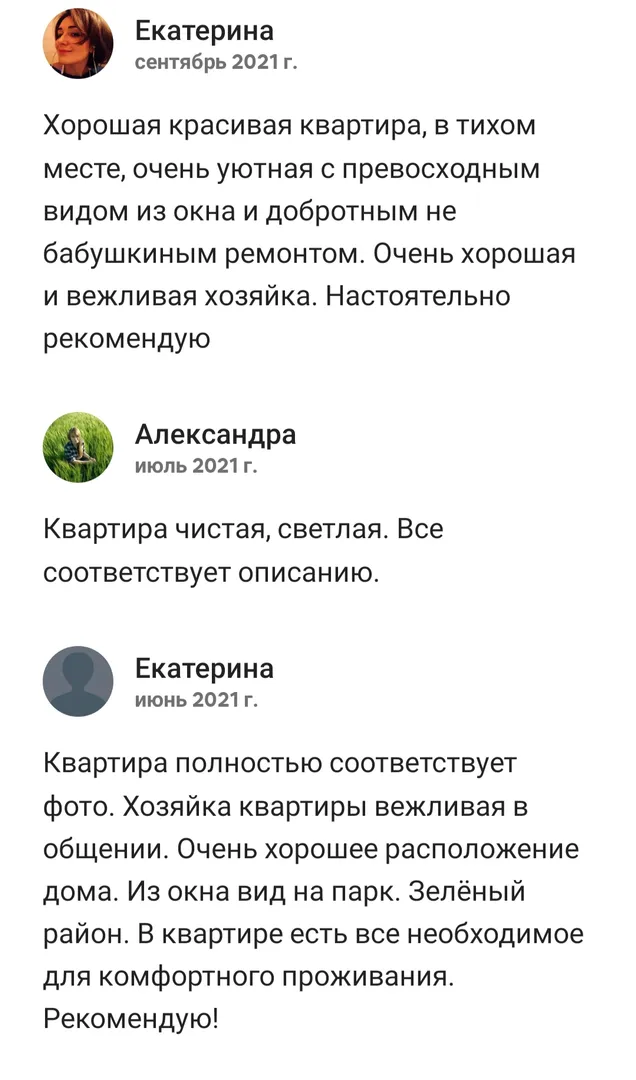636x1080 pixels.
Task: Open Екатерина's profile from the сентябрь 2021 review
Action: pos(78,44)
